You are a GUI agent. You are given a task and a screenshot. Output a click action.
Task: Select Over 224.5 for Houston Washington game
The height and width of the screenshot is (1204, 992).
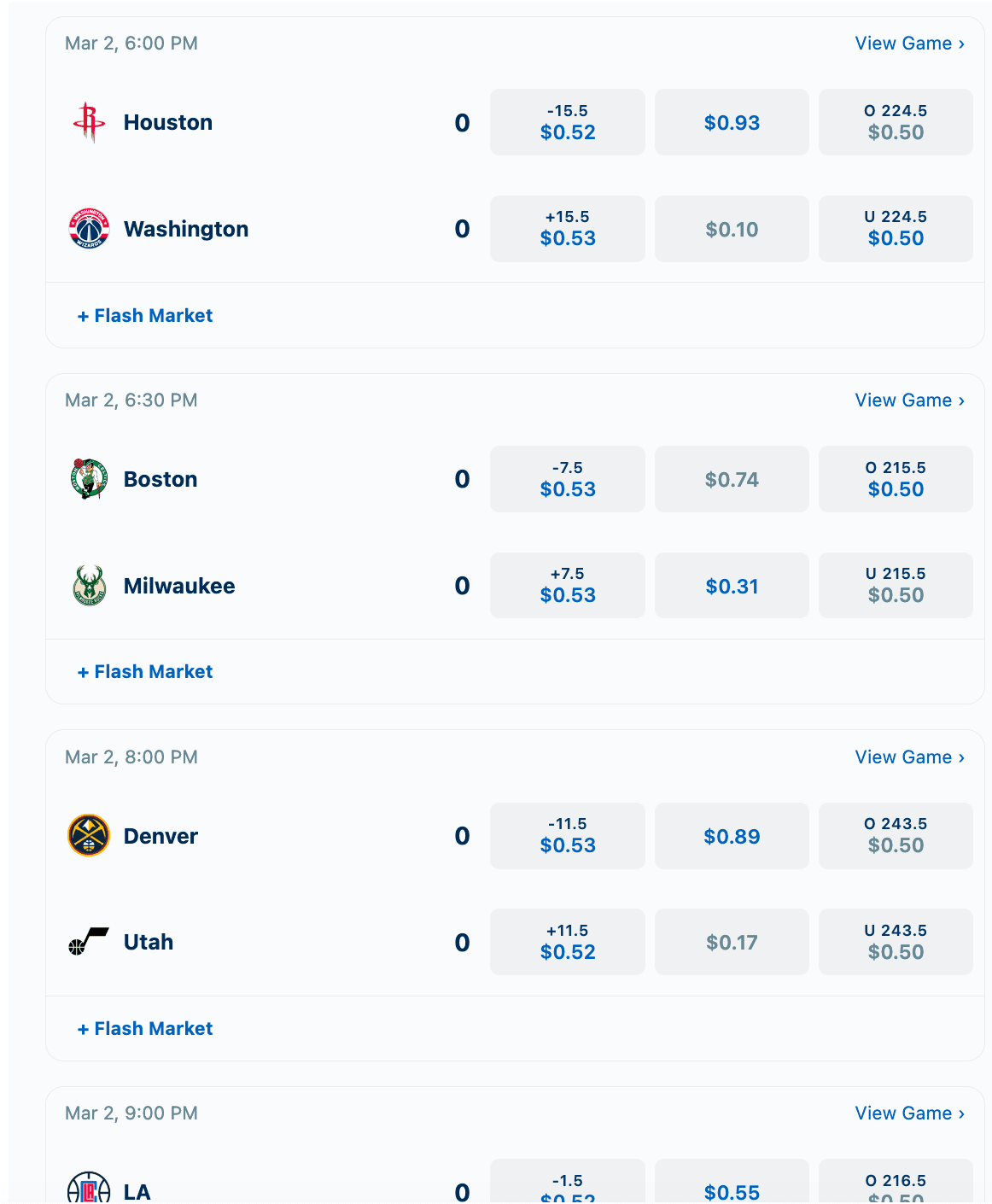click(895, 121)
